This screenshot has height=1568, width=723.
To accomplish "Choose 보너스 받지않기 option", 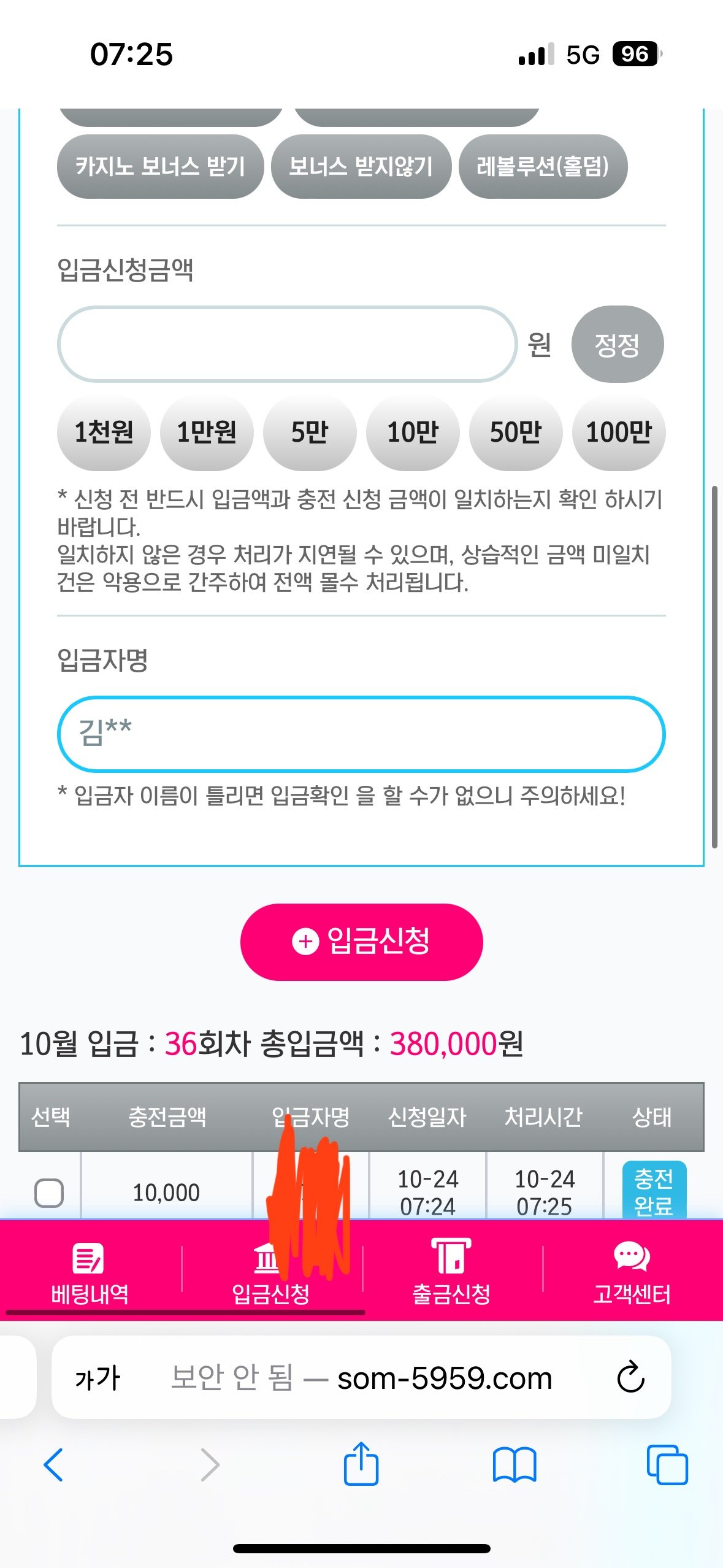I will [x=361, y=166].
